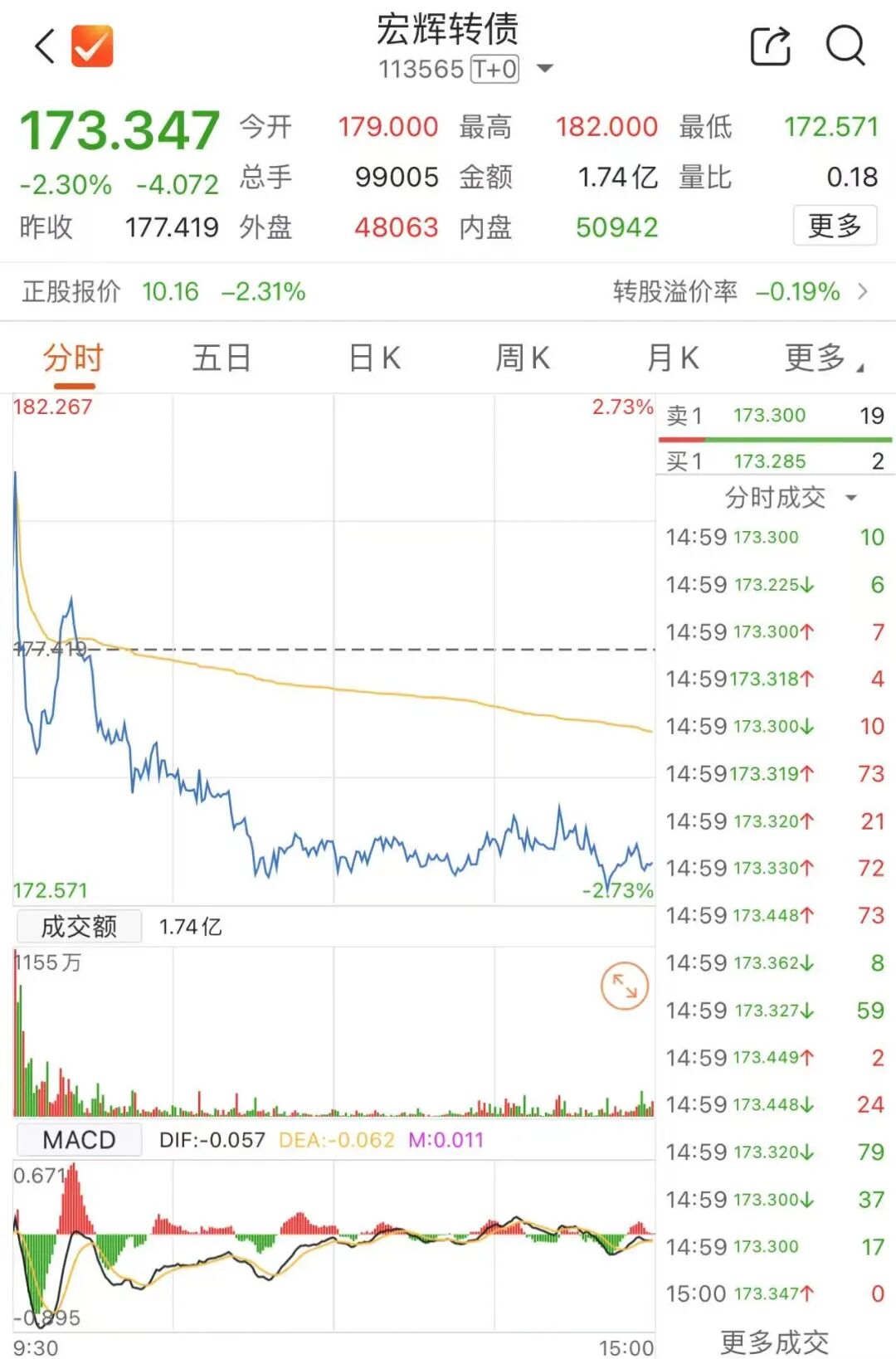Viewport: 896px width, 1359px height.
Task: Switch to the 周K chart tab
Action: [523, 358]
